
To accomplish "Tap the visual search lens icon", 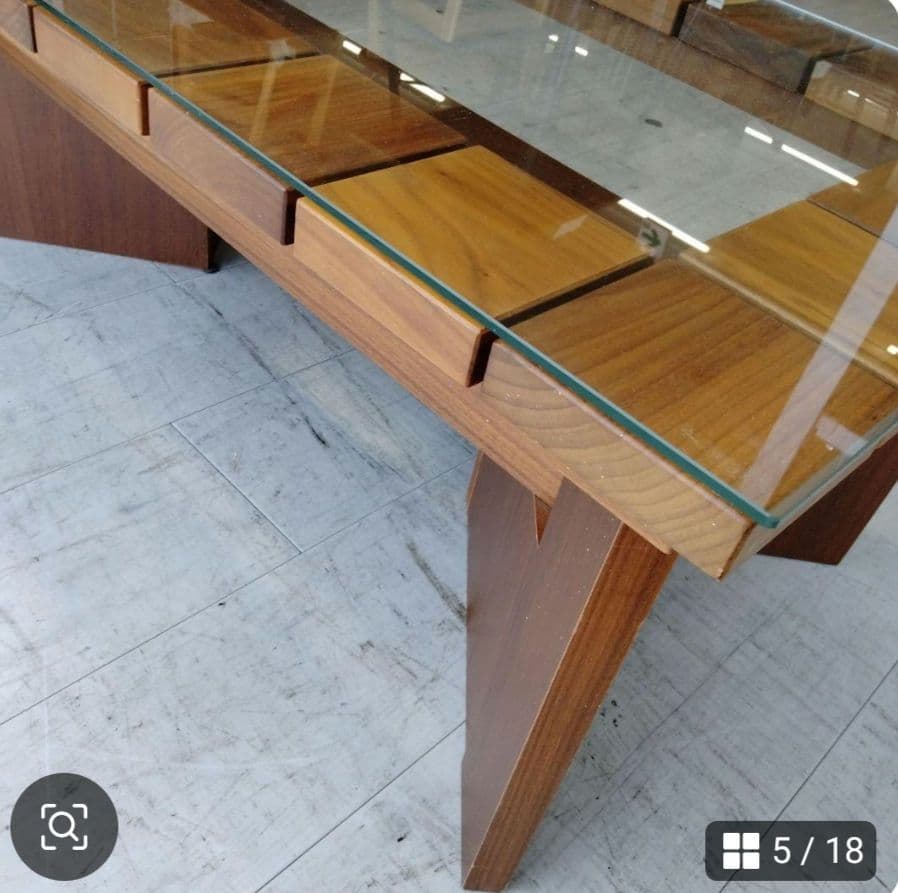I will pyautogui.click(x=64, y=826).
